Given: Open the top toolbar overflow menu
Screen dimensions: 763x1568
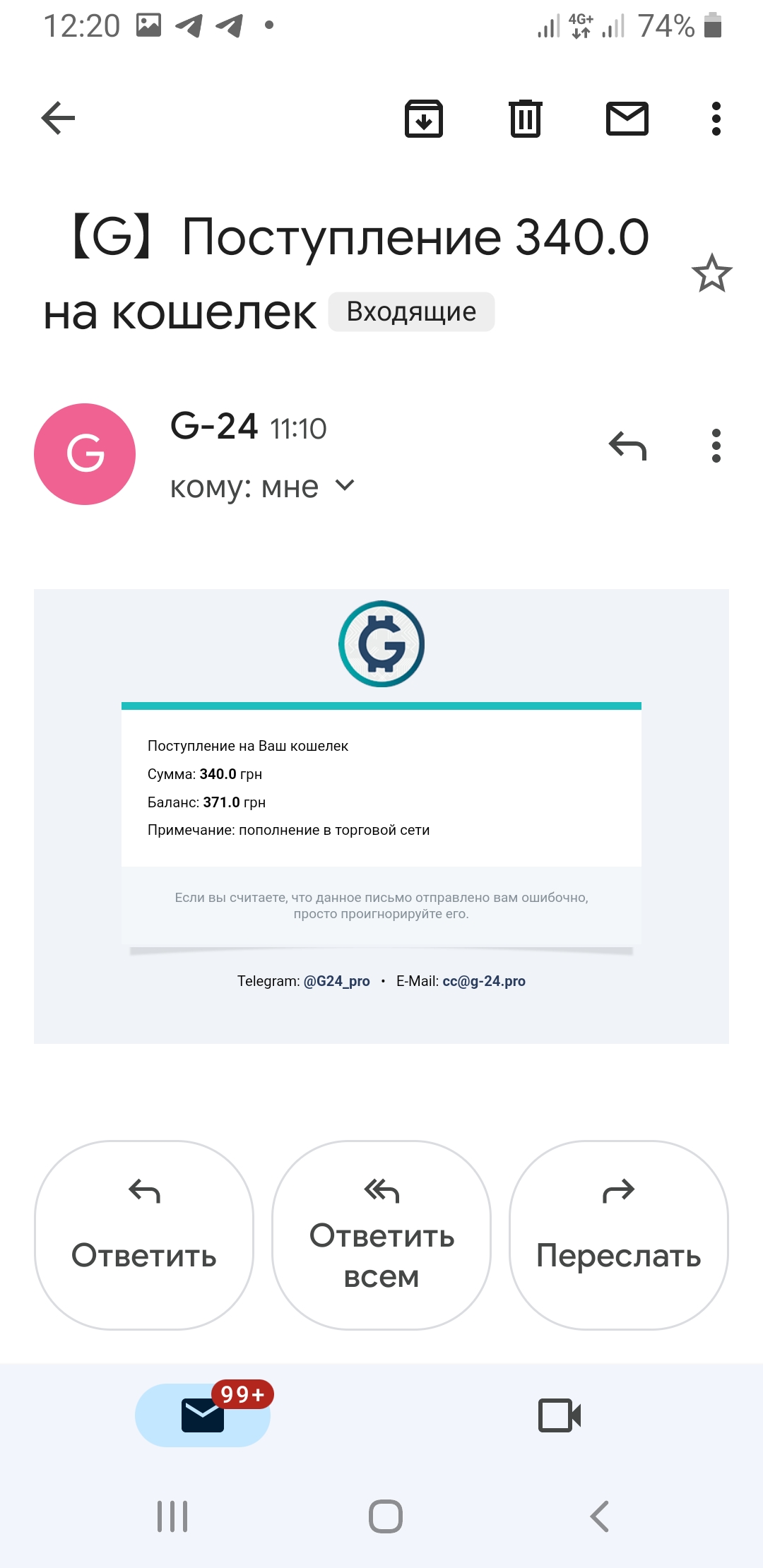Looking at the screenshot, I should pos(716,119).
